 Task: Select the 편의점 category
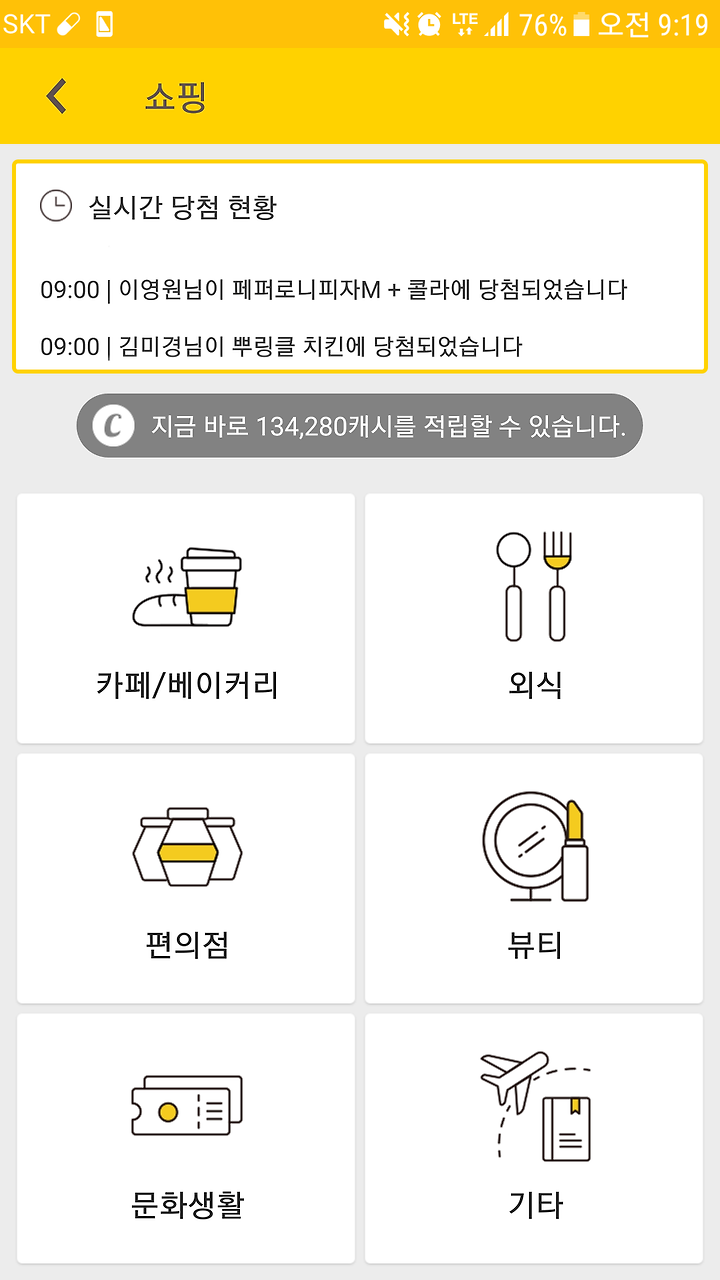(x=186, y=878)
